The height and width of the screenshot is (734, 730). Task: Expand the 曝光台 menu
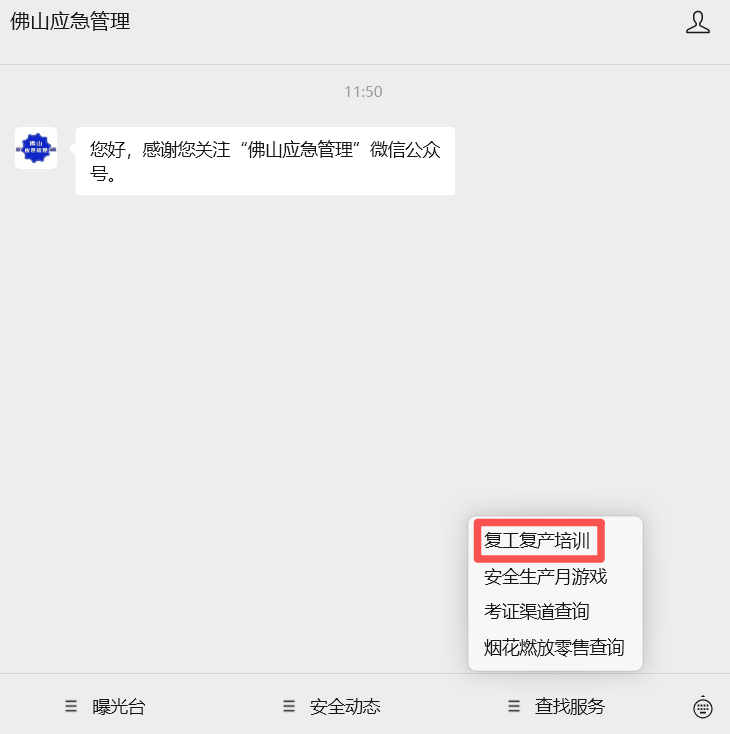pos(106,707)
